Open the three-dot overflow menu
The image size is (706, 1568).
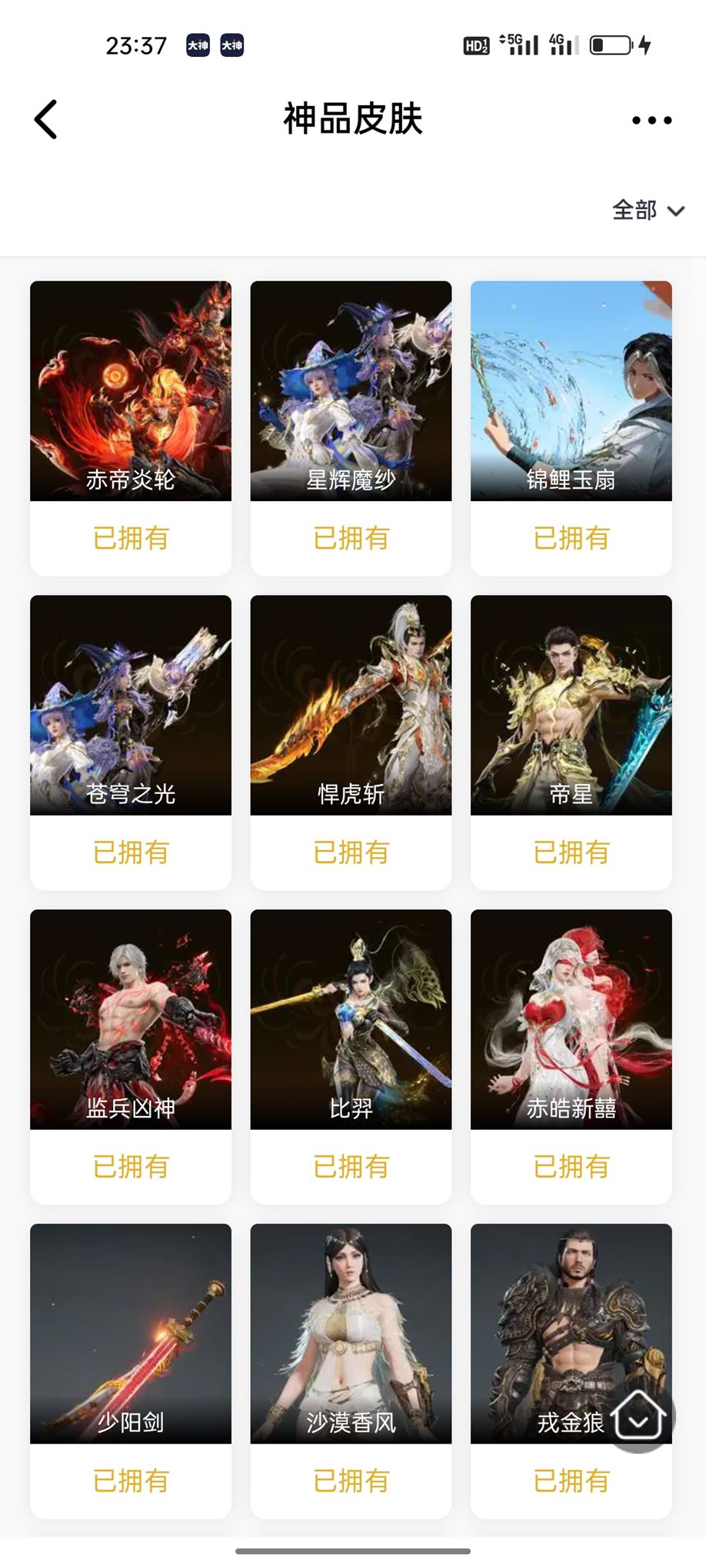coord(651,120)
